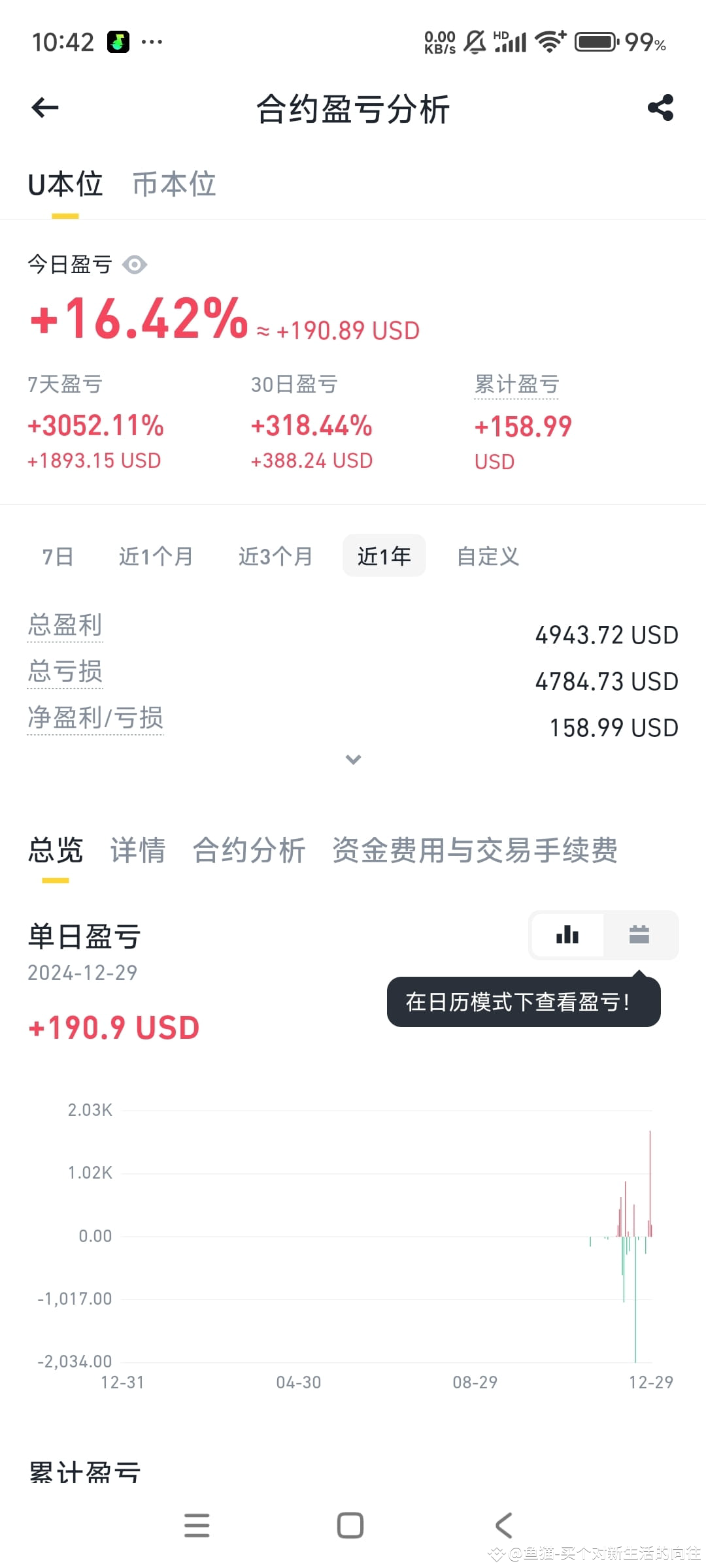Screen dimensions: 706x1568
Task: Hide today's PnL with the eye icon
Action: click(x=135, y=265)
